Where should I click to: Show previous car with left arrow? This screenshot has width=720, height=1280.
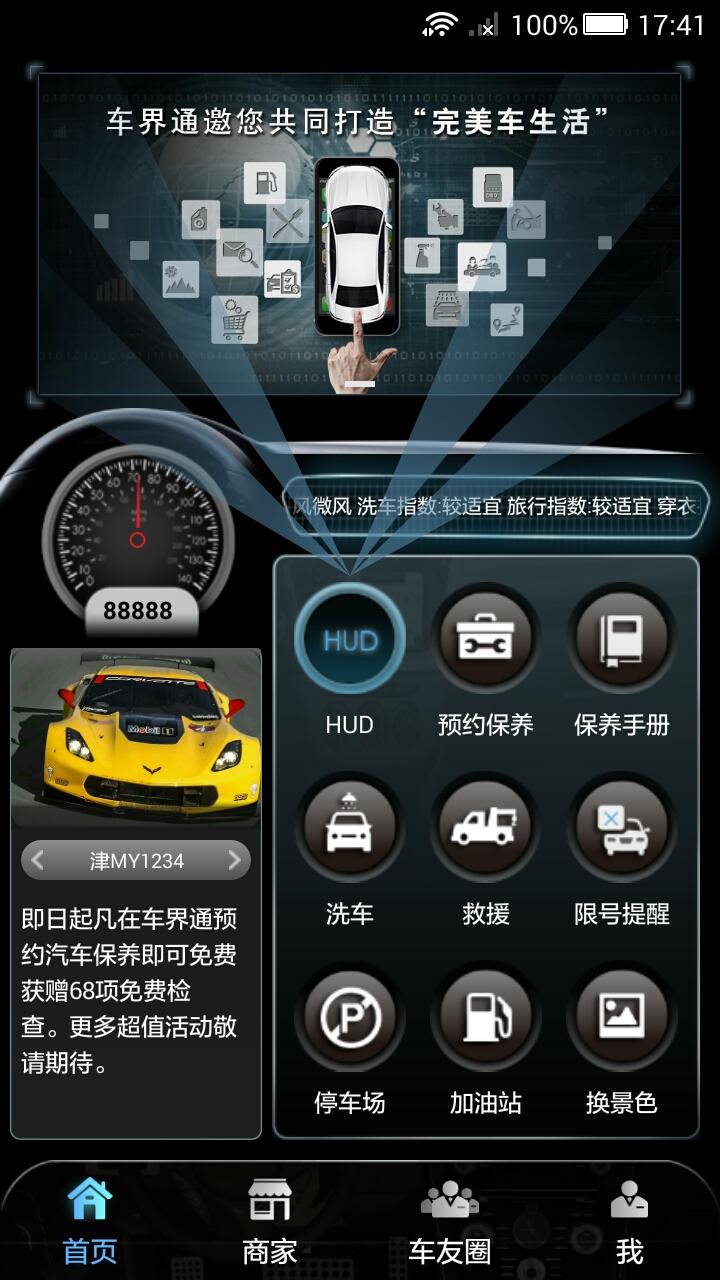tap(38, 860)
